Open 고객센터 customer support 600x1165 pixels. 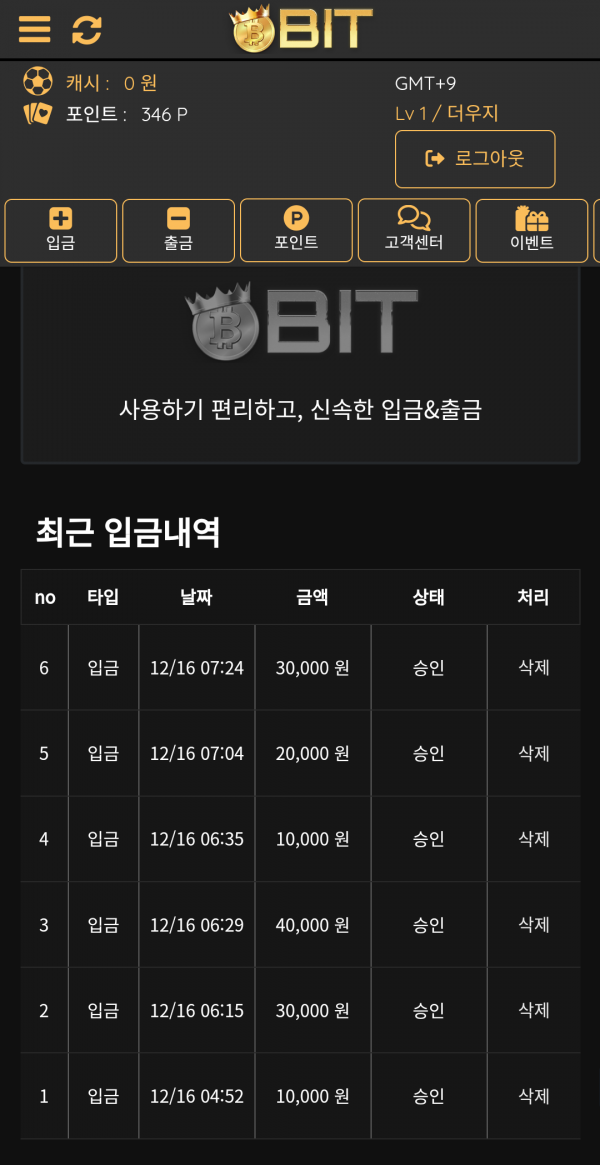click(414, 230)
